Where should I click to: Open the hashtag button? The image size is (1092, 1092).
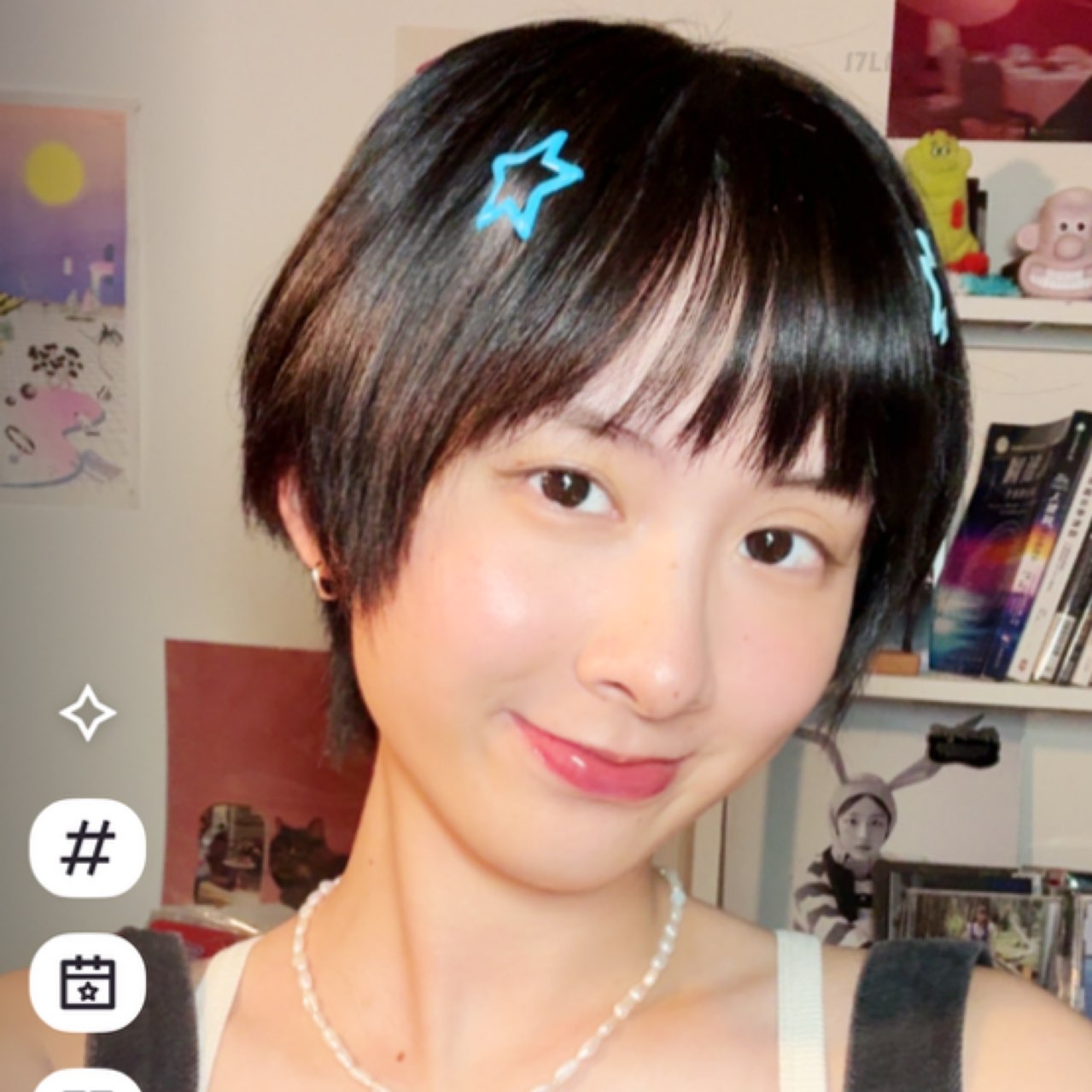pos(87,849)
